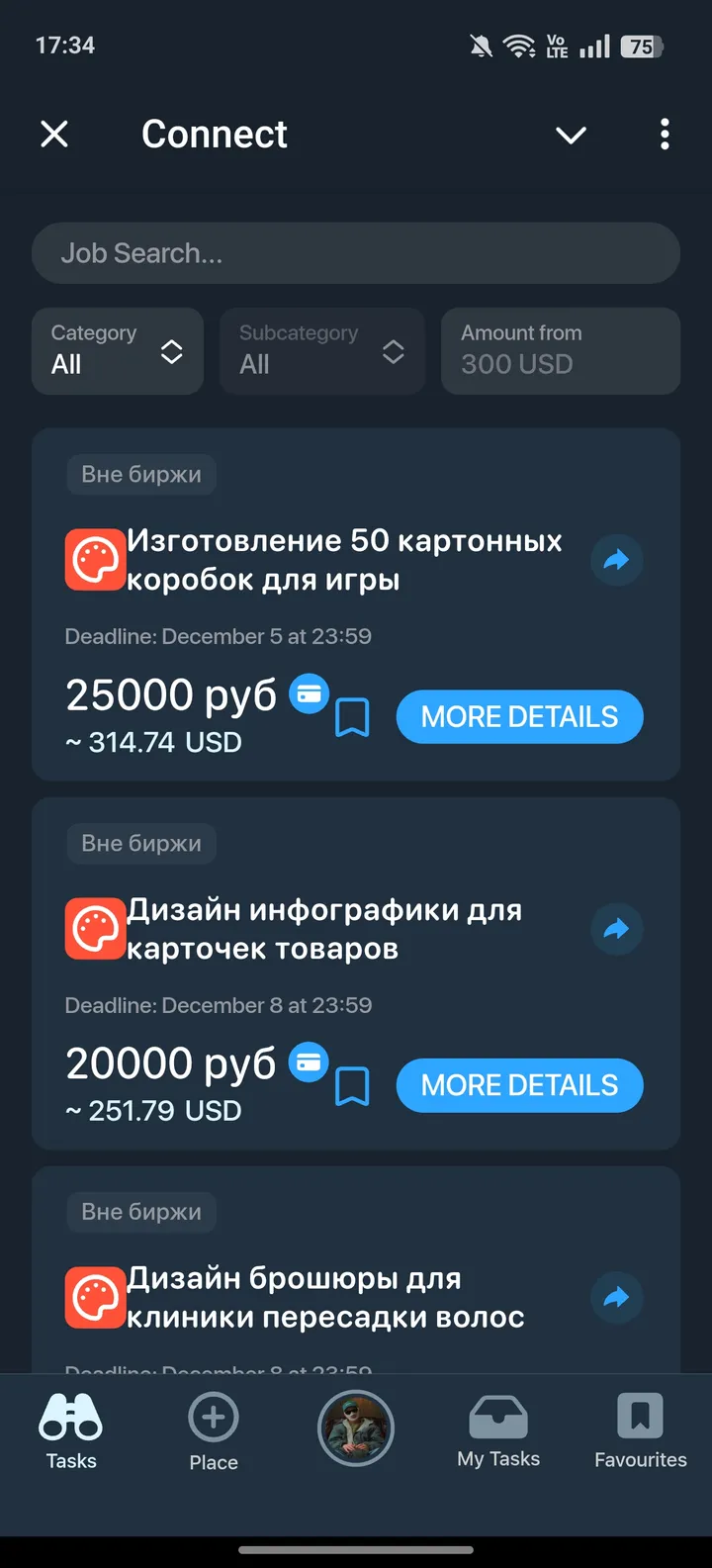Collapse the Connect mini-app with the chevron

571,136
